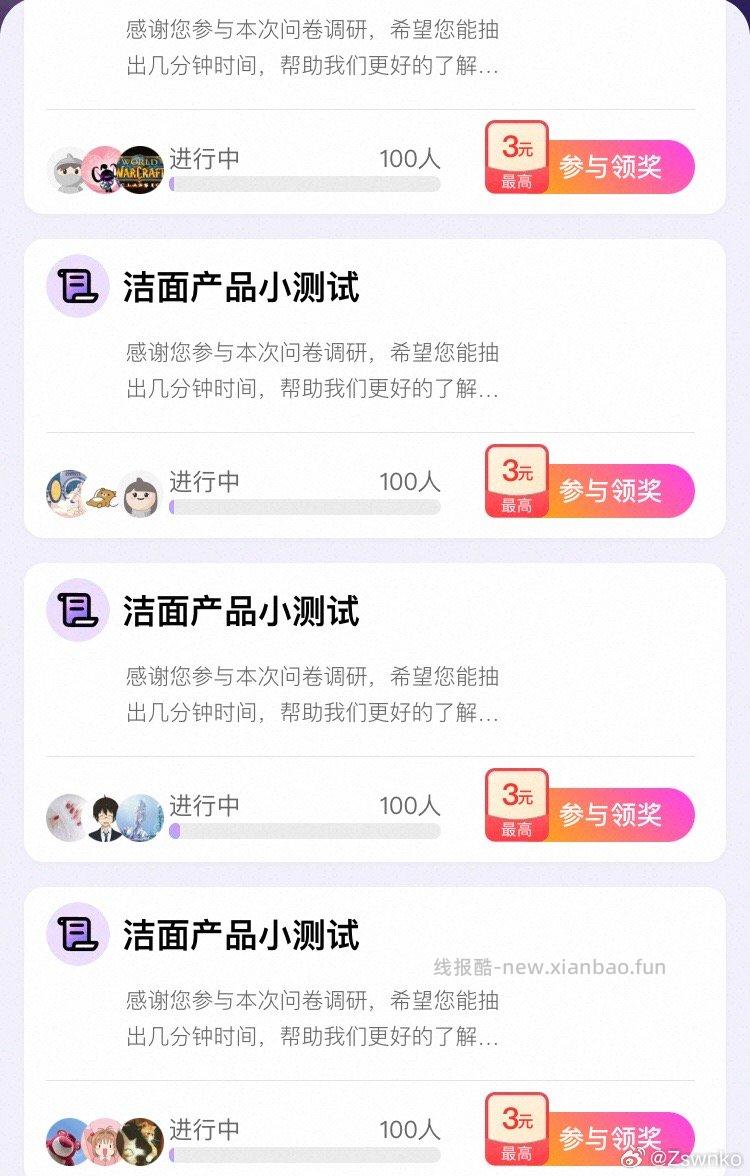This screenshot has width=750, height=1176.
Task: Select the 3元最高 badge on the bottom card
Action: (x=516, y=1133)
